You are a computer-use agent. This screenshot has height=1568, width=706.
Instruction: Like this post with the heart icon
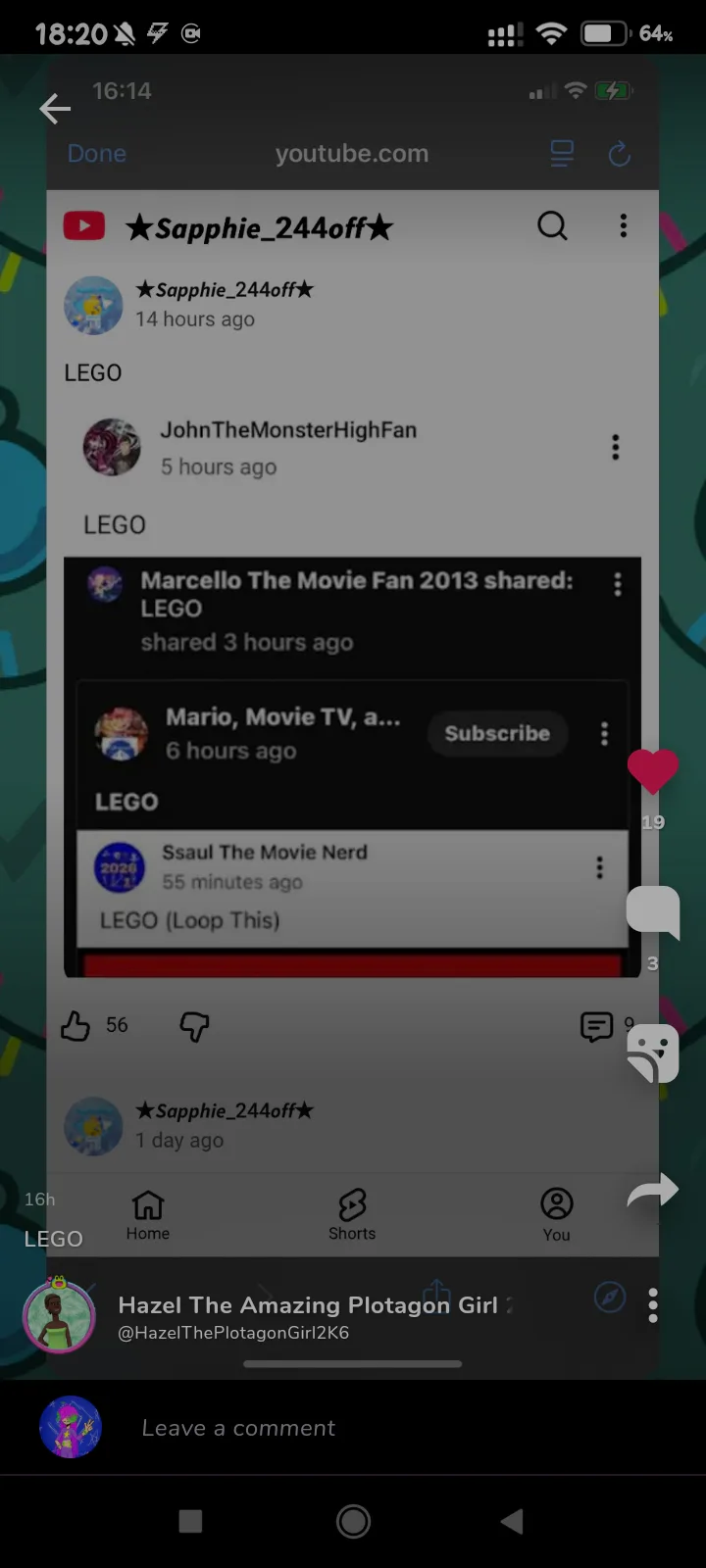tap(653, 771)
